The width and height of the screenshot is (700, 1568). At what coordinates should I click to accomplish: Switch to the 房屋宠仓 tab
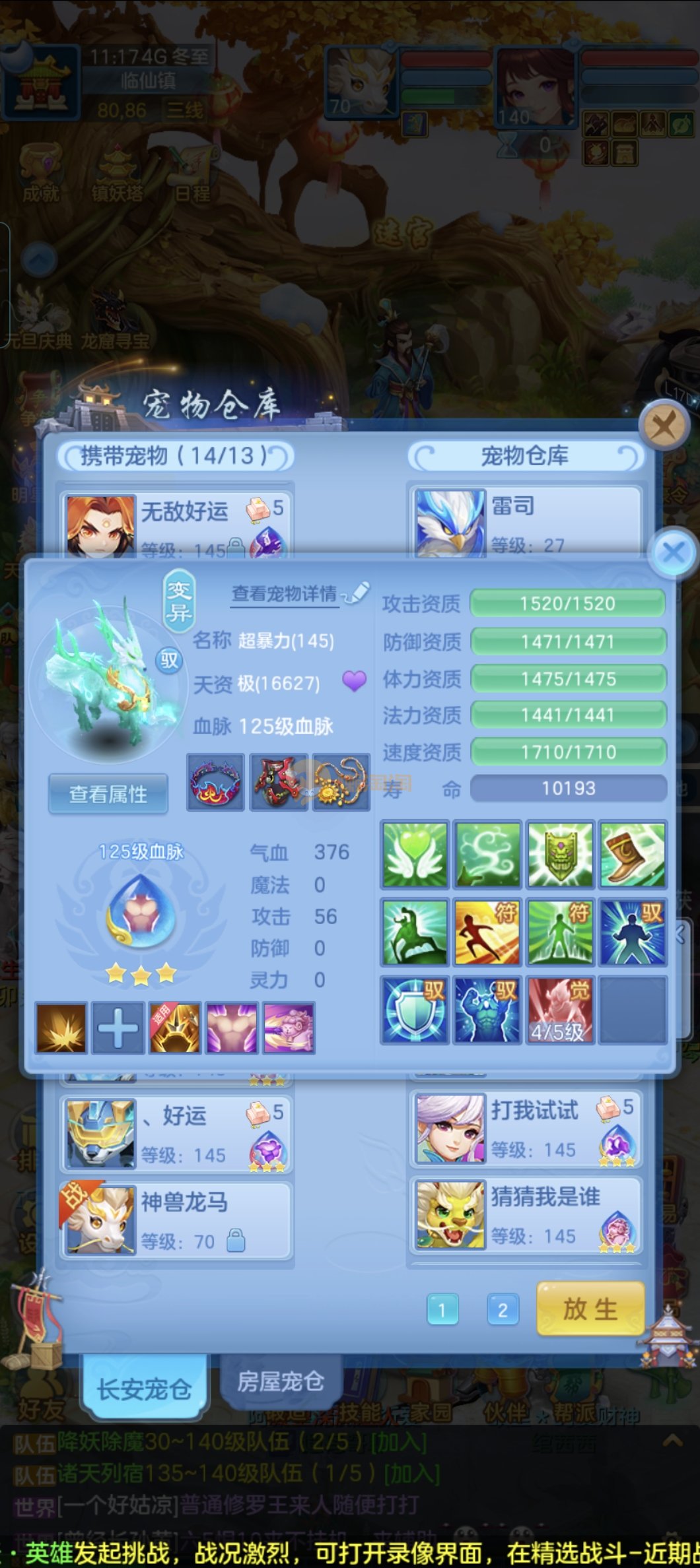(280, 1380)
